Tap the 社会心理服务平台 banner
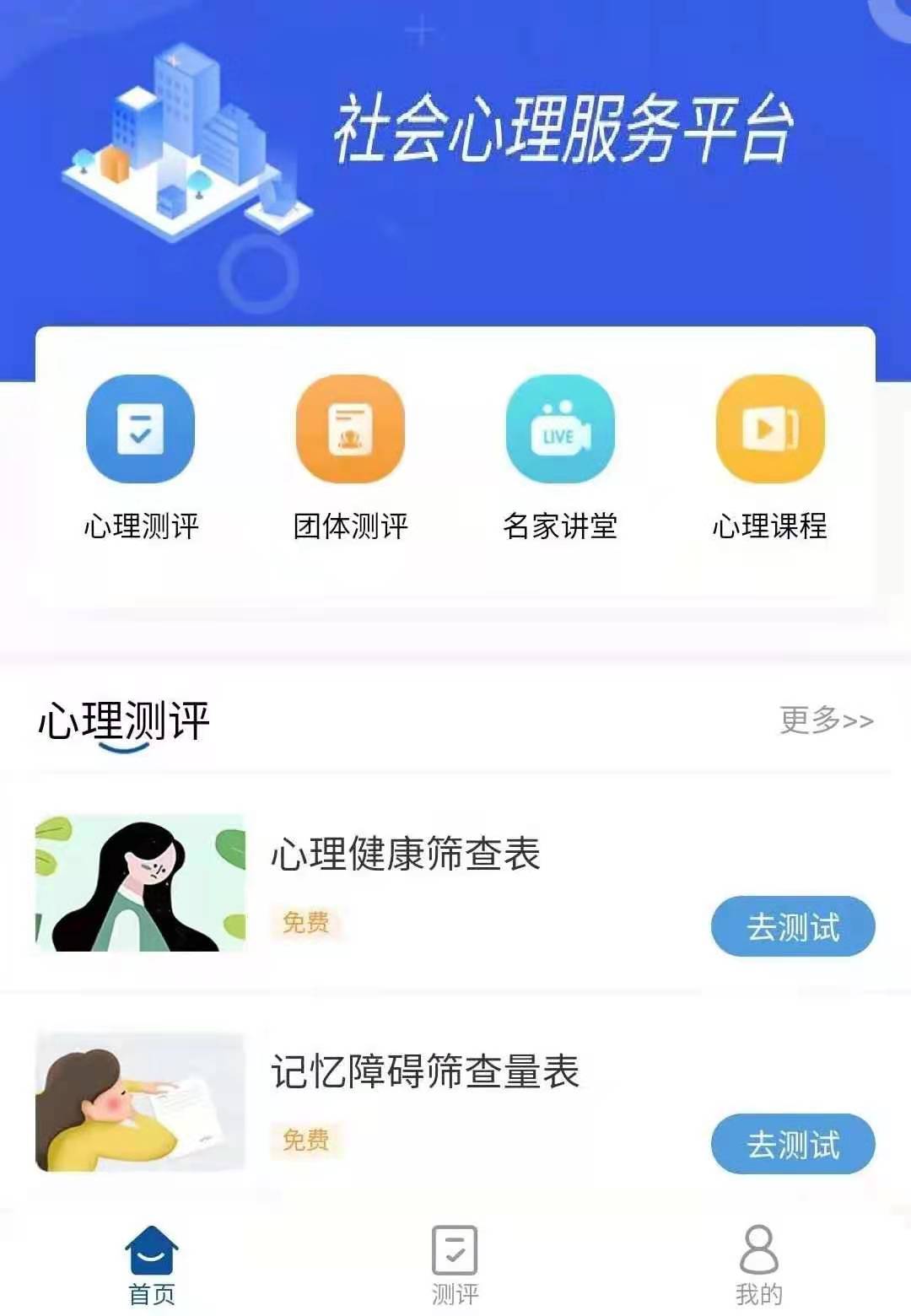Image resolution: width=911 pixels, height=1316 pixels. click(565, 127)
